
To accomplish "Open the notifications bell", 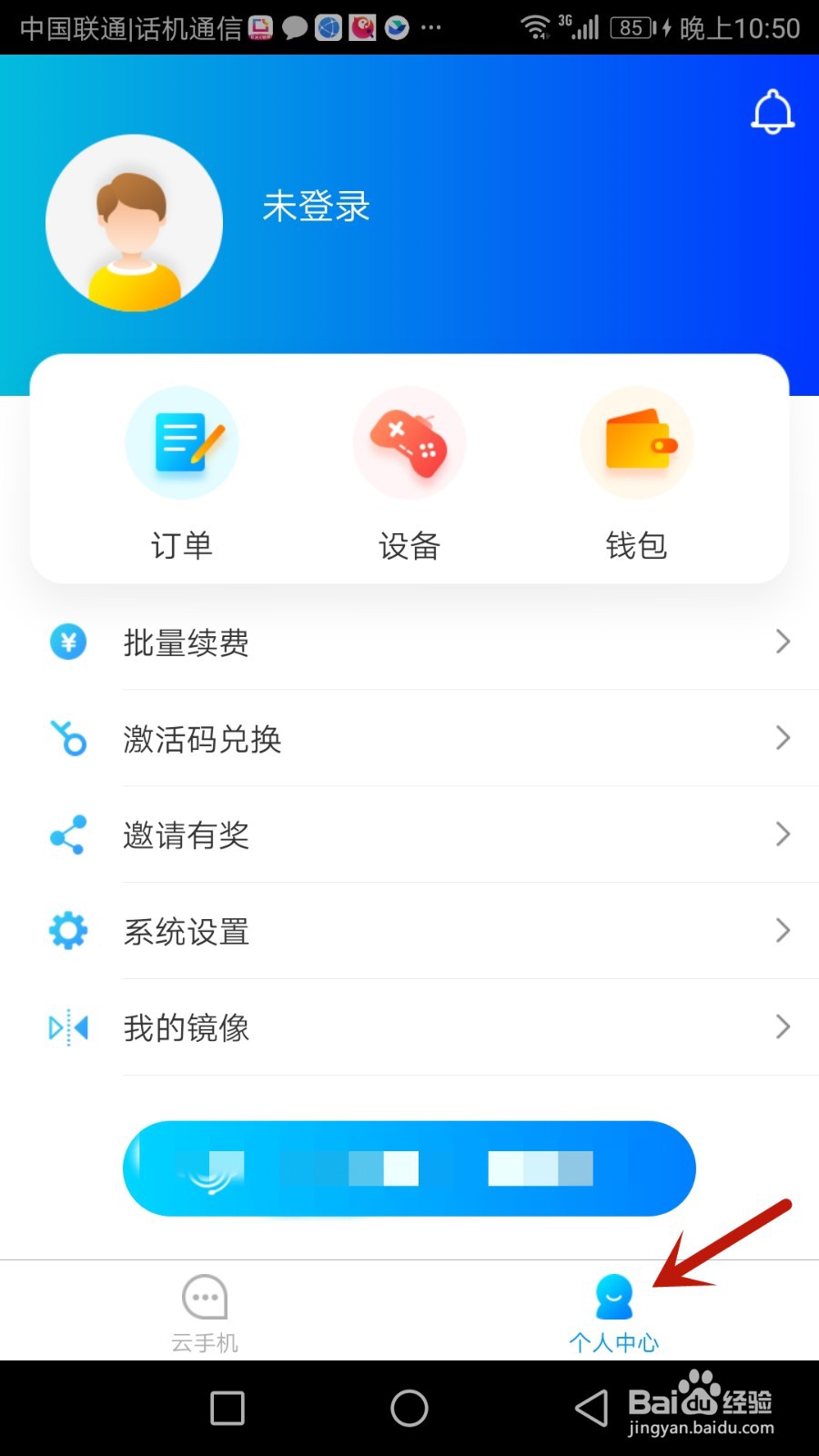I will coord(773,112).
